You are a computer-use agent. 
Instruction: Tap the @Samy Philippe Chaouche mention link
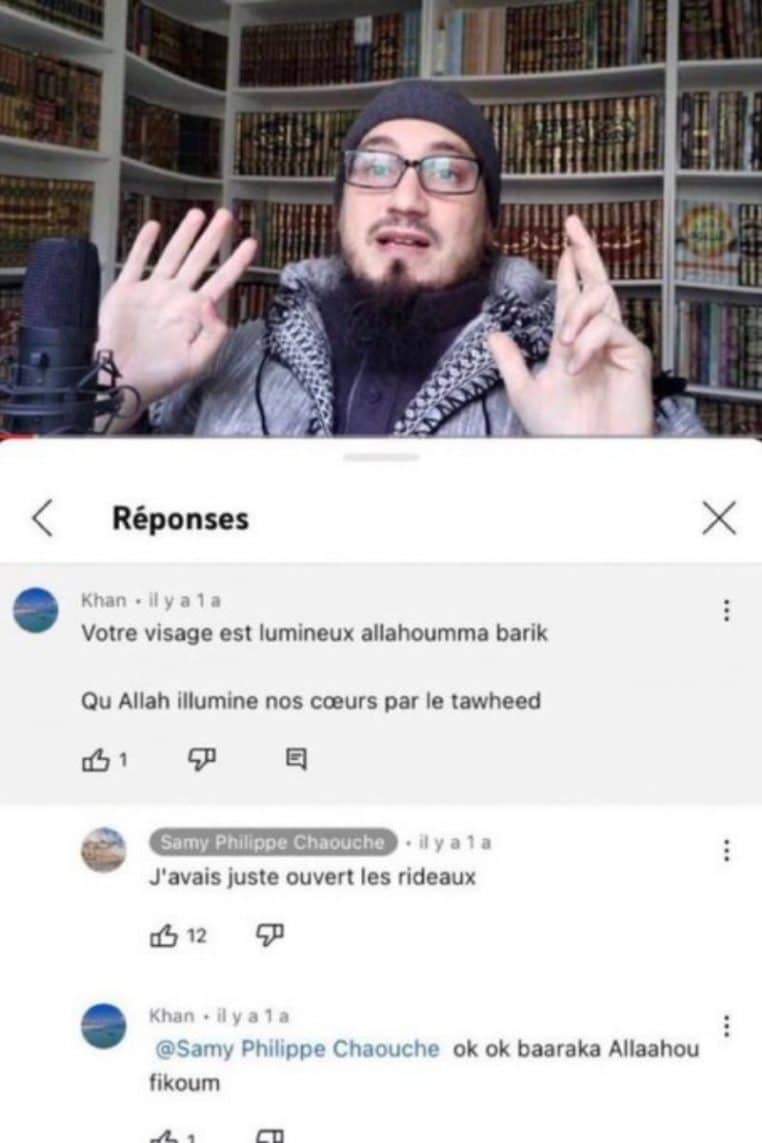coord(298,1049)
